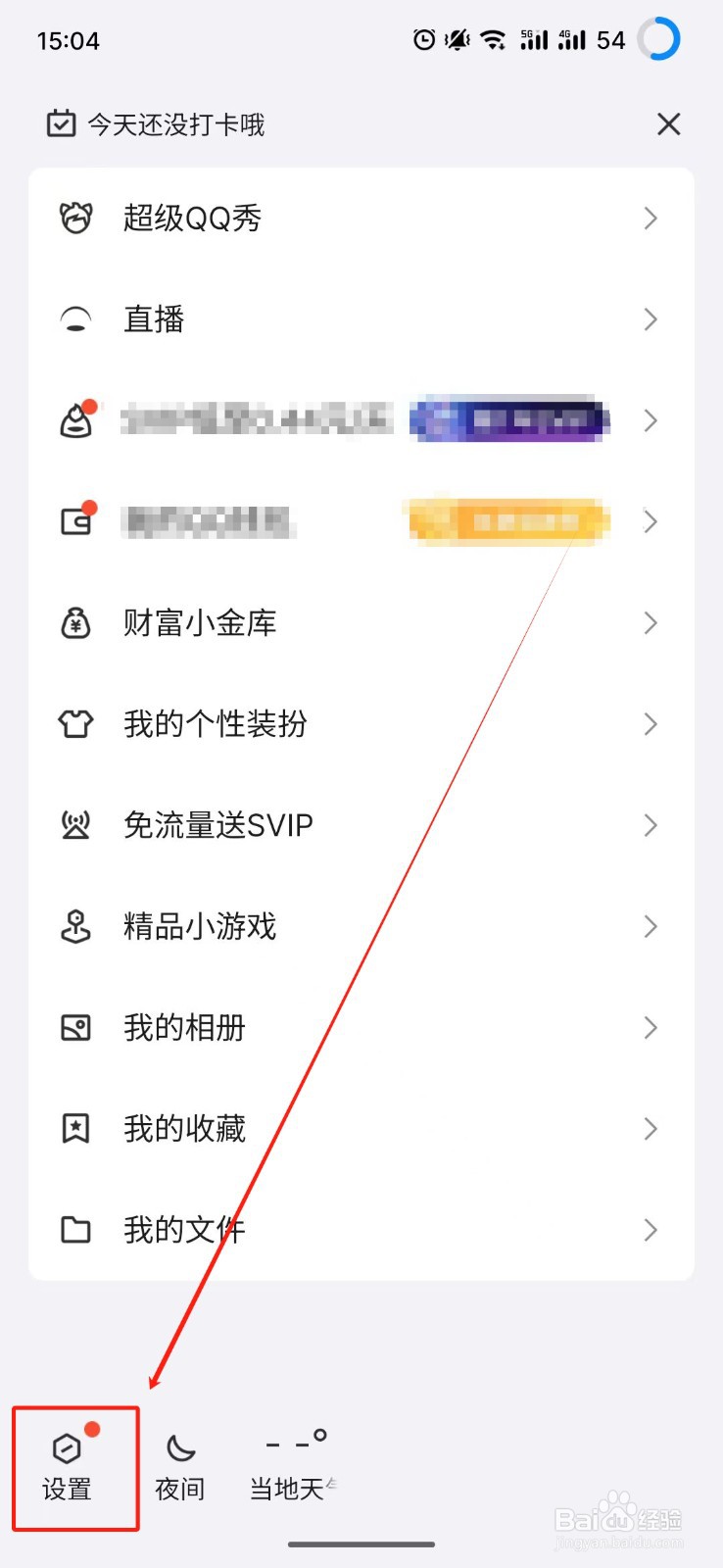Open 财富小金库 wallet pouch icon
The image size is (723, 1568).
point(76,622)
